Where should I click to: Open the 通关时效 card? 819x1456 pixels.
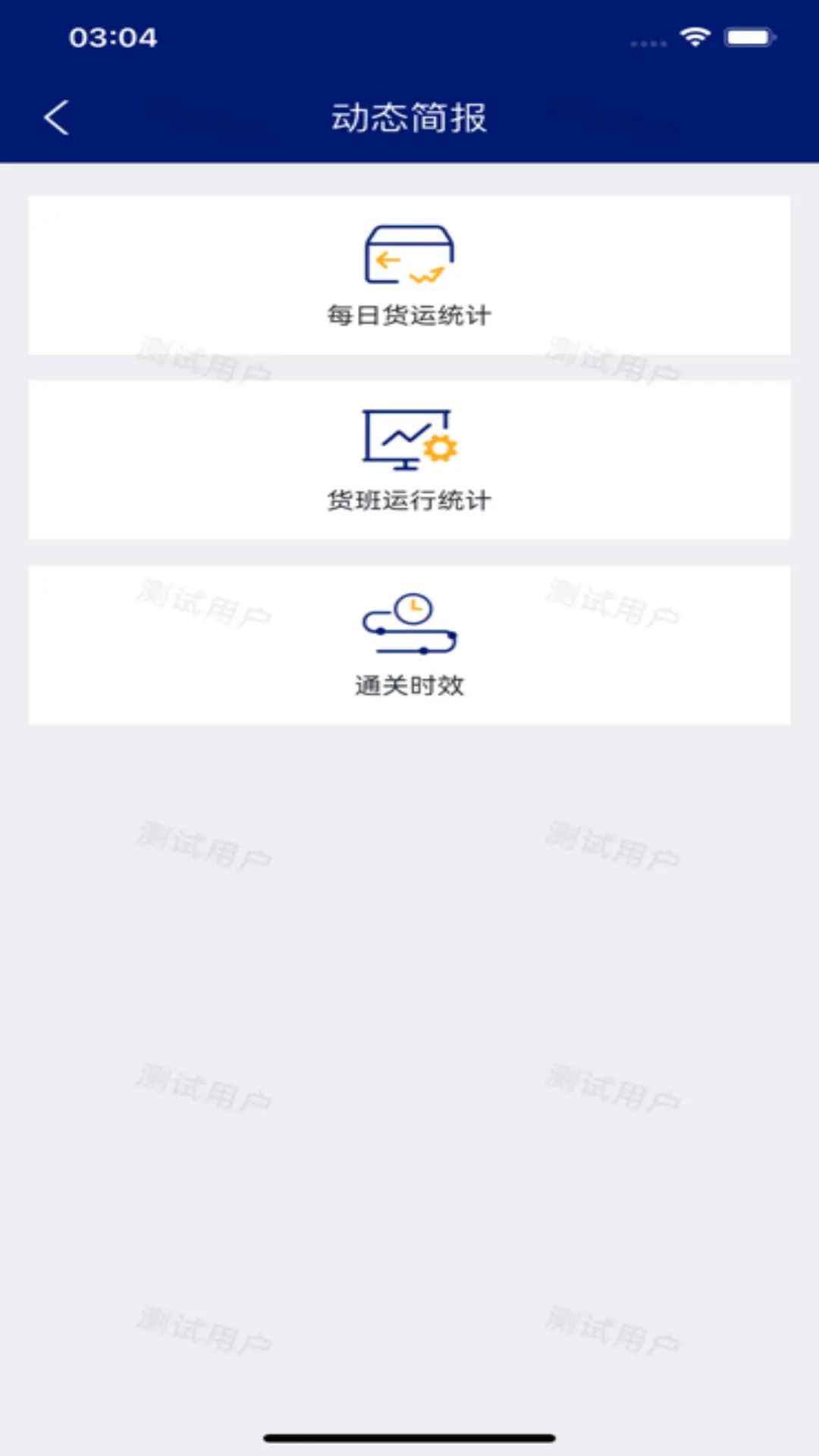click(x=409, y=644)
